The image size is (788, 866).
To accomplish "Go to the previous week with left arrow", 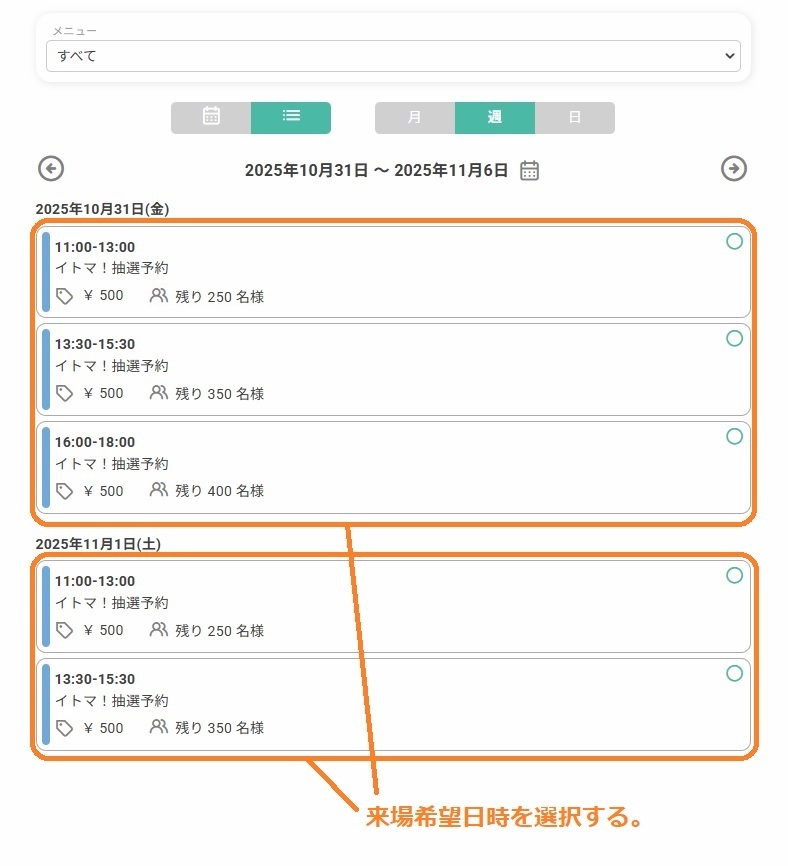I will pos(51,169).
